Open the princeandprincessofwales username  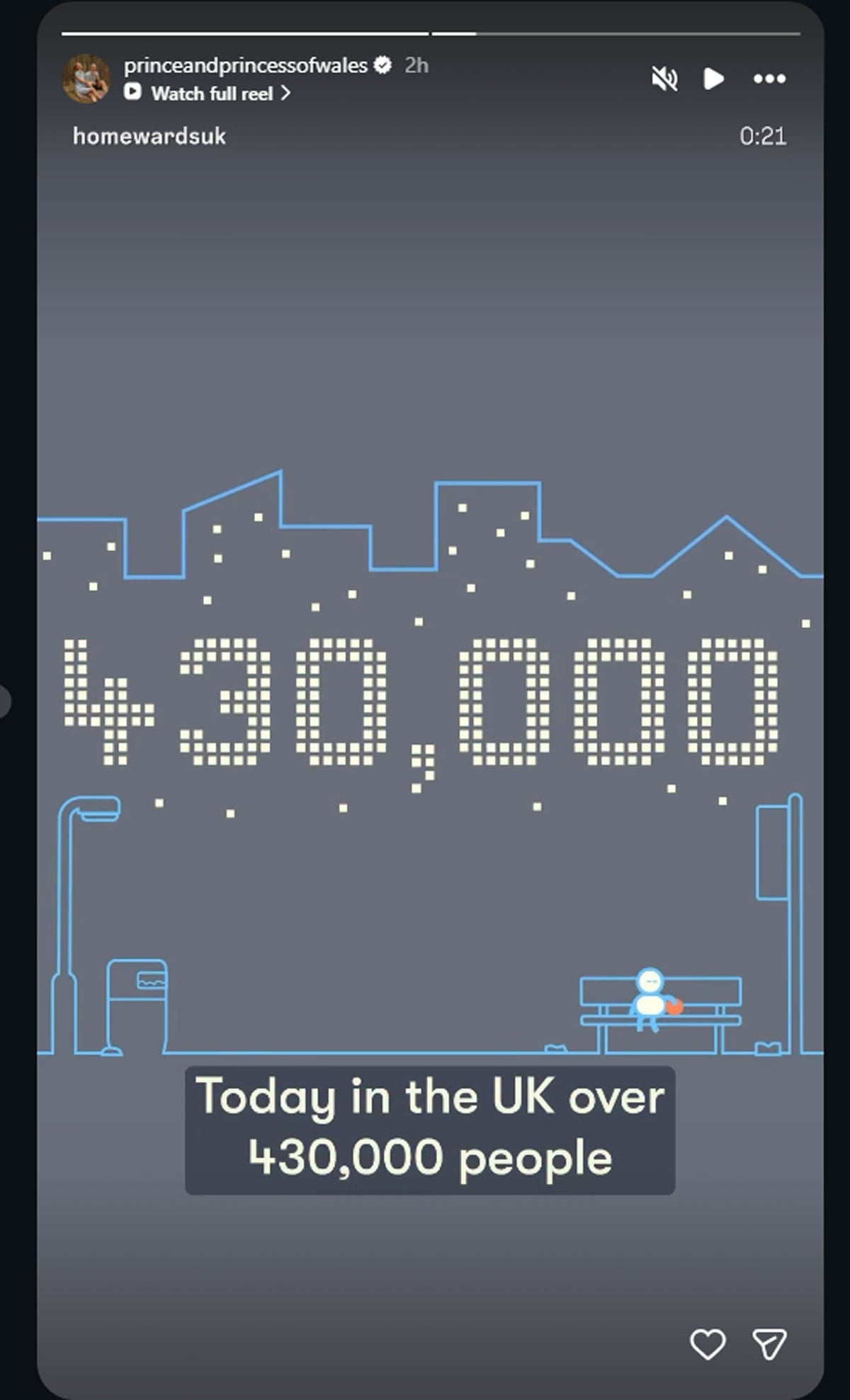click(x=246, y=65)
